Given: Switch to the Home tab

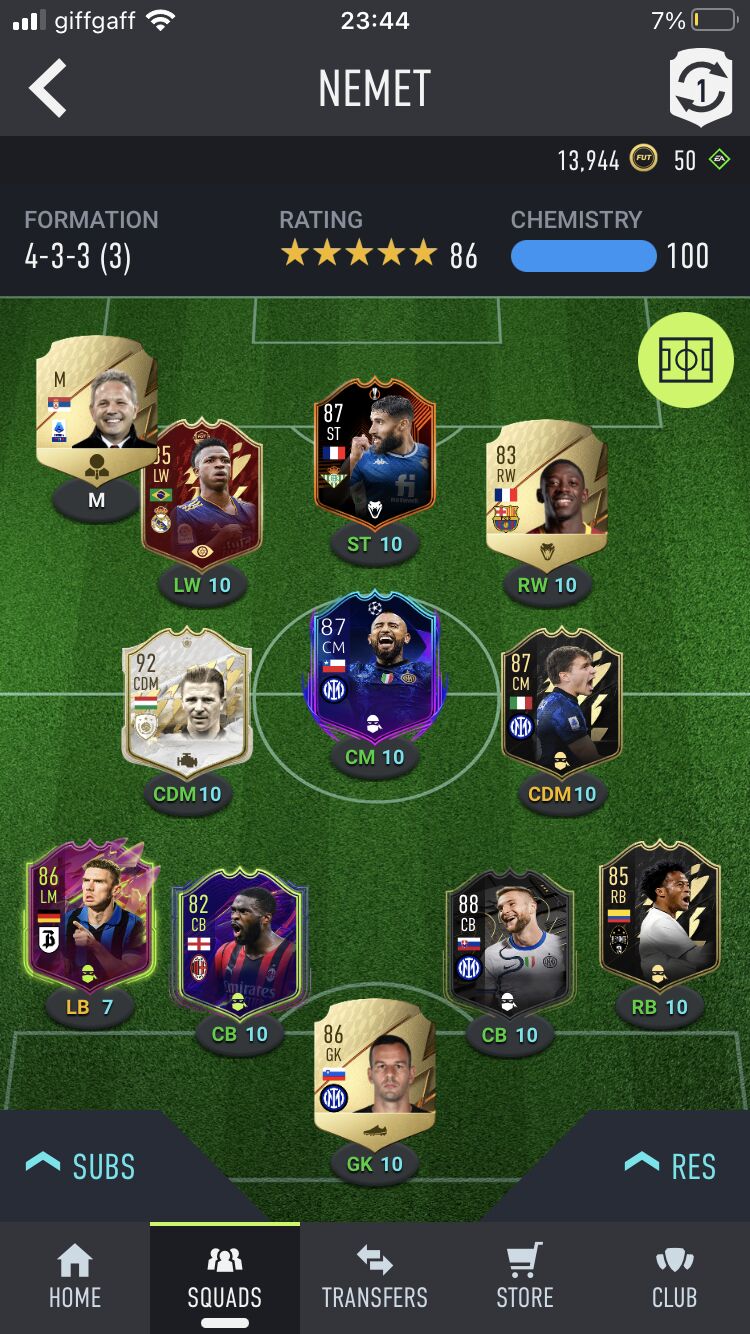Looking at the screenshot, I should tap(75, 1277).
